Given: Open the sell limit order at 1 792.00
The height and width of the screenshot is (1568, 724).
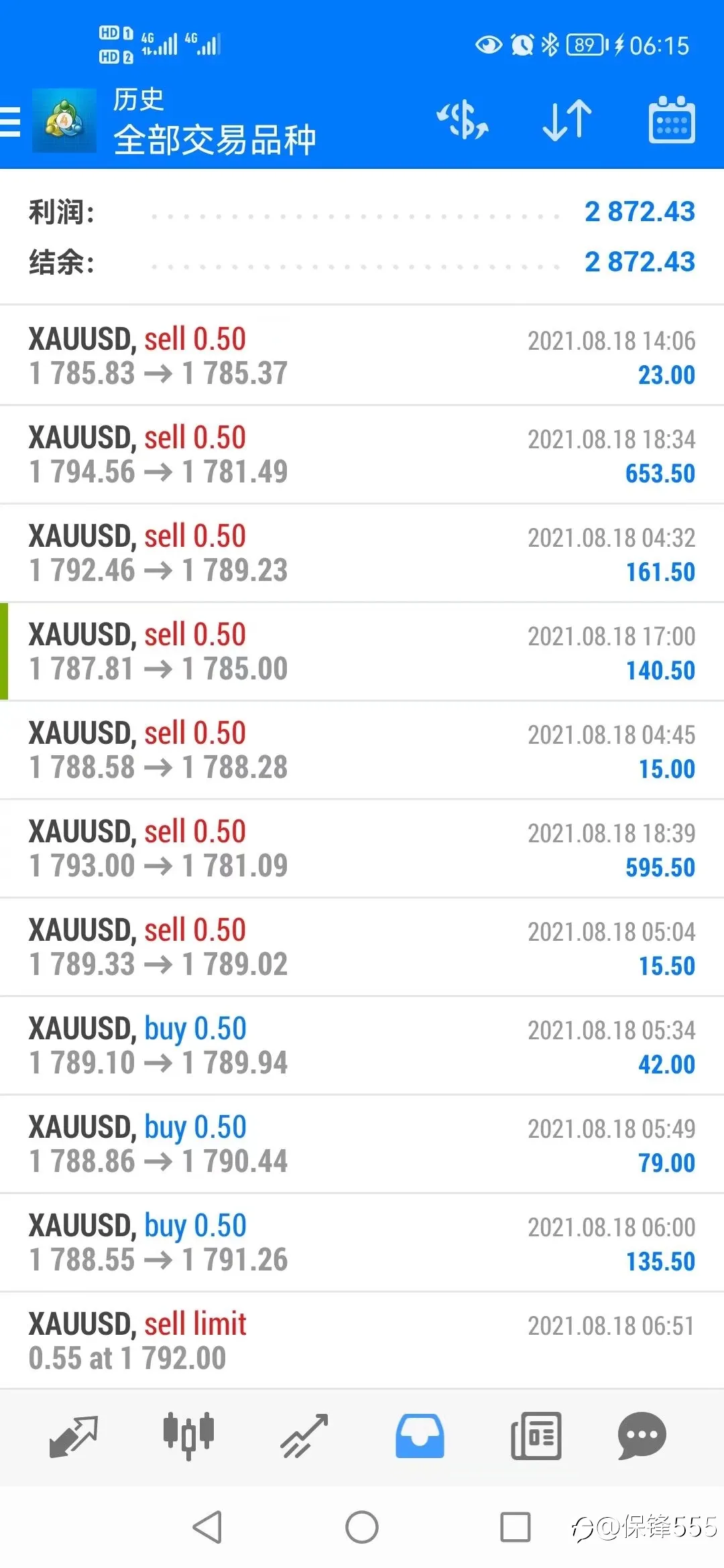Looking at the screenshot, I should pos(362,1340).
